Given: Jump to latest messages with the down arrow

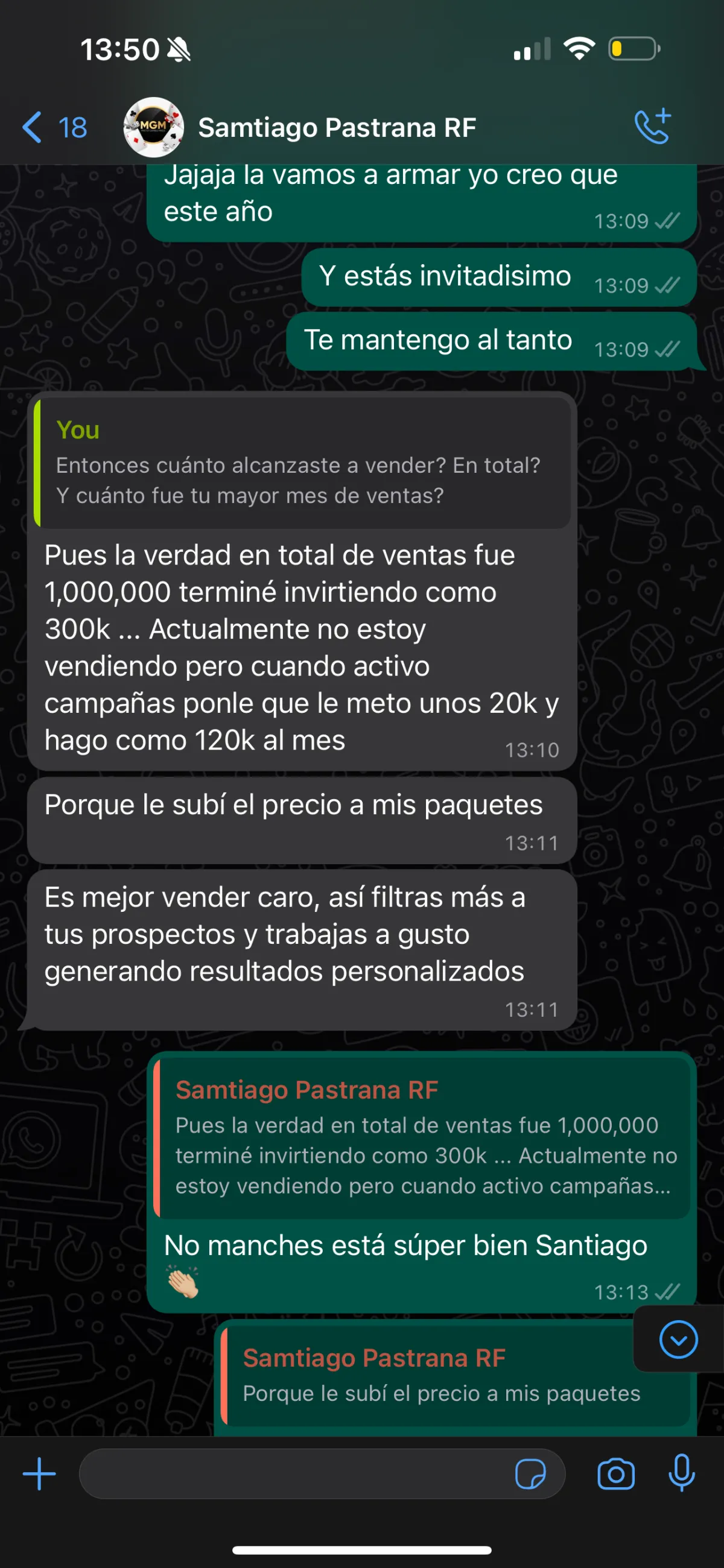Looking at the screenshot, I should coord(678,1340).
